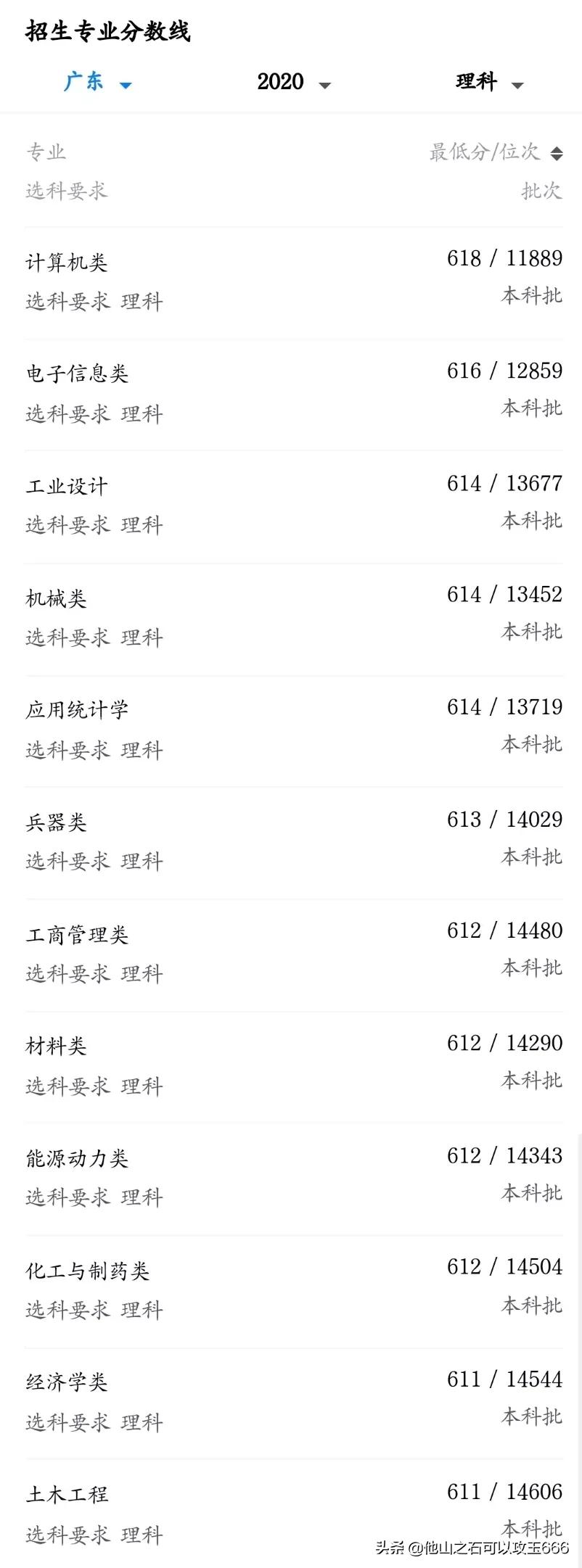Open the 理科 subject dropdown
The image size is (582, 1568).
[477, 83]
